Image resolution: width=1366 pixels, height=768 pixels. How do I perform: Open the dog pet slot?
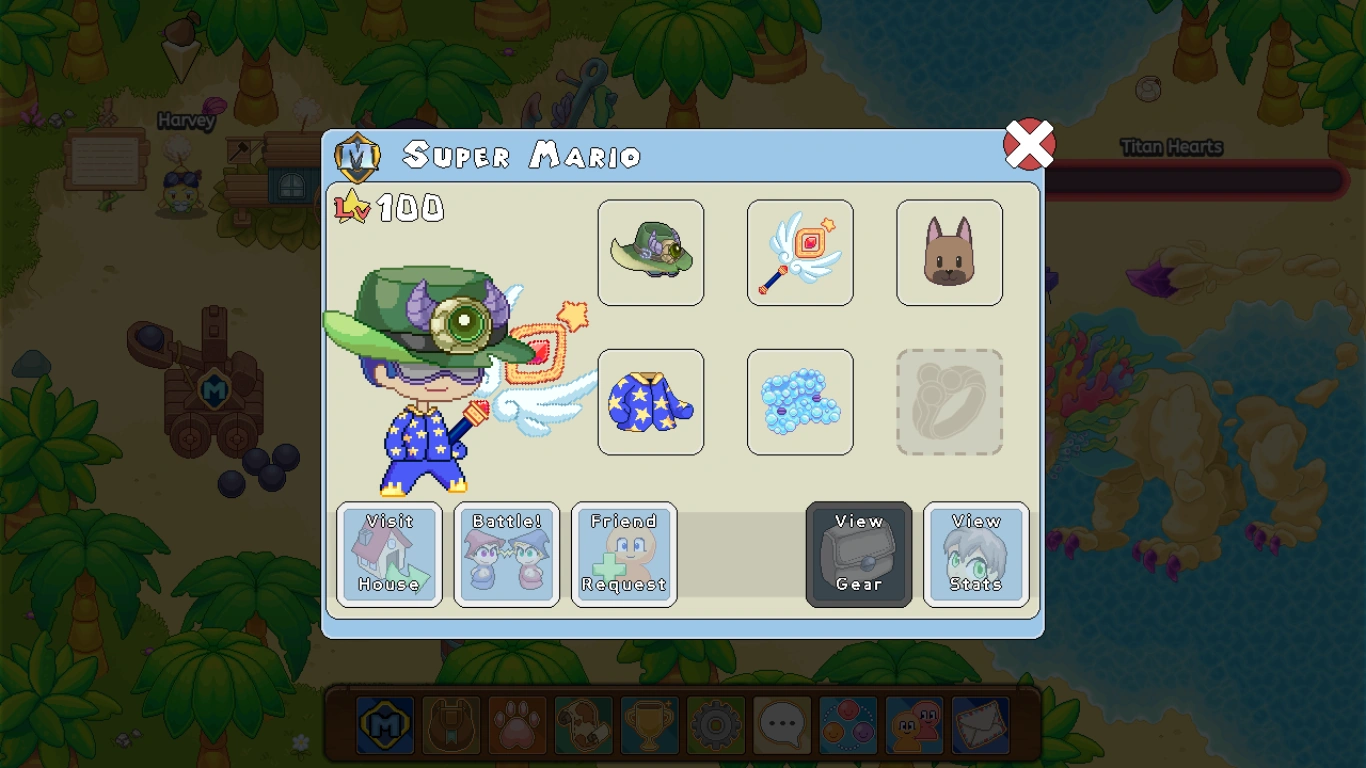click(949, 253)
